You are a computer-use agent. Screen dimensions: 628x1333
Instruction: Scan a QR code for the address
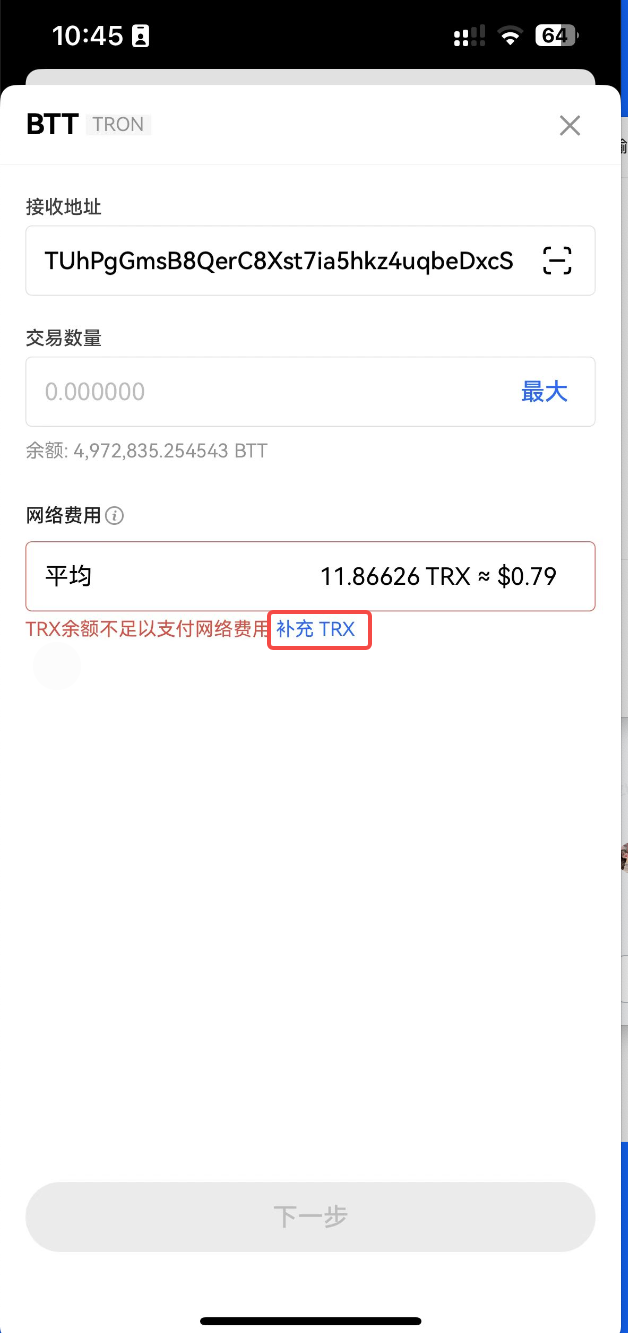click(557, 261)
